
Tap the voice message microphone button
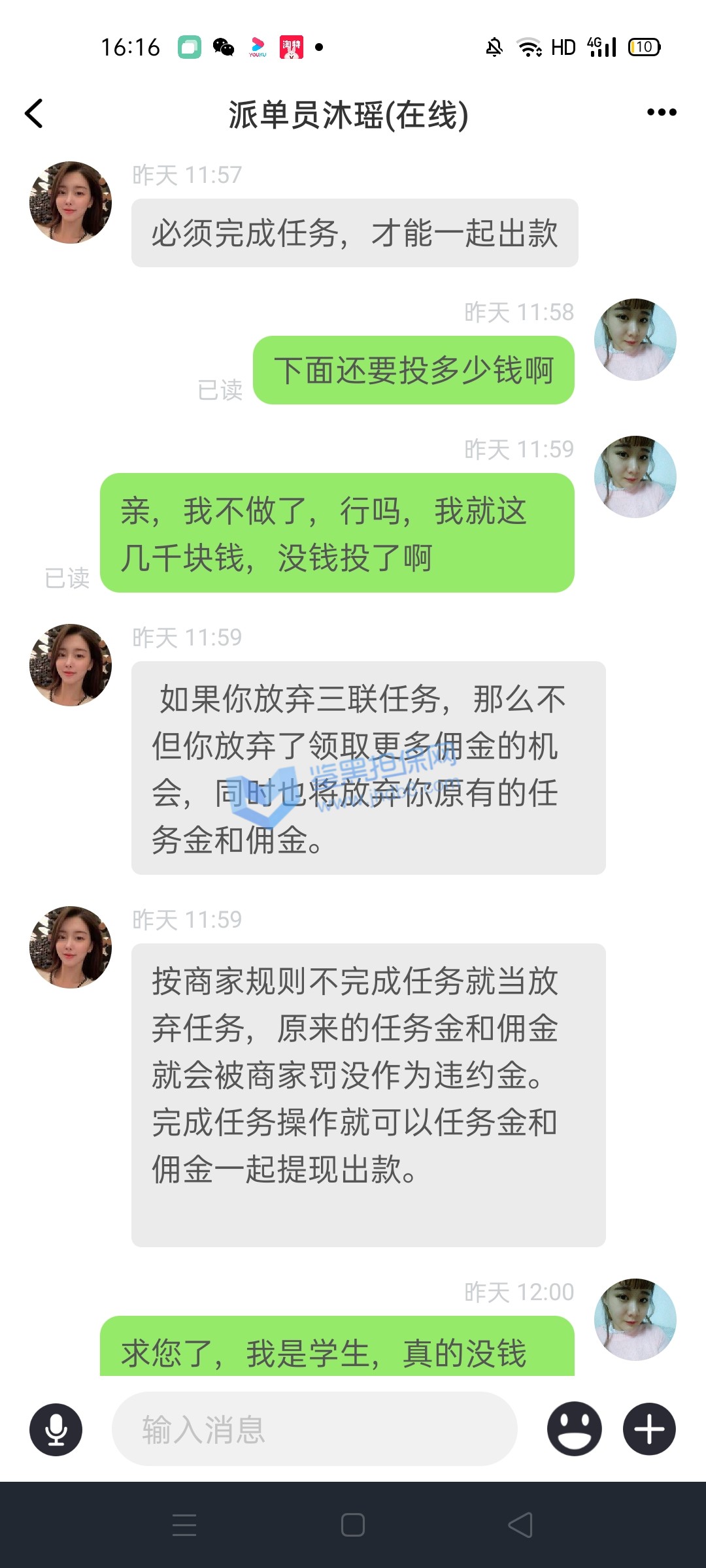(56, 1429)
